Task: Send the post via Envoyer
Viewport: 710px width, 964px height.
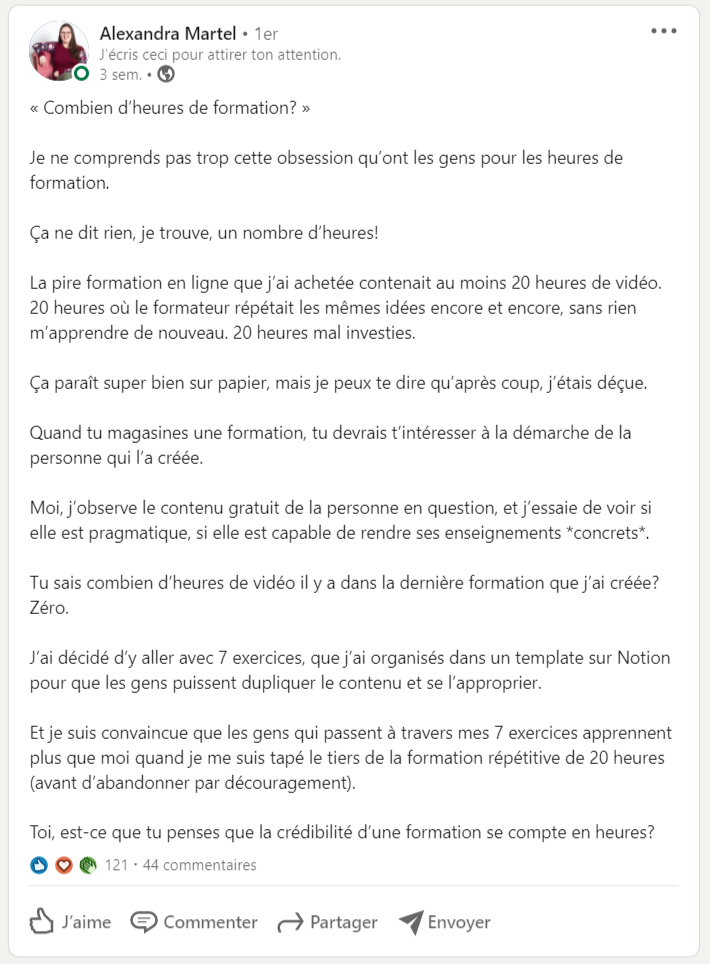Action: click(444, 922)
